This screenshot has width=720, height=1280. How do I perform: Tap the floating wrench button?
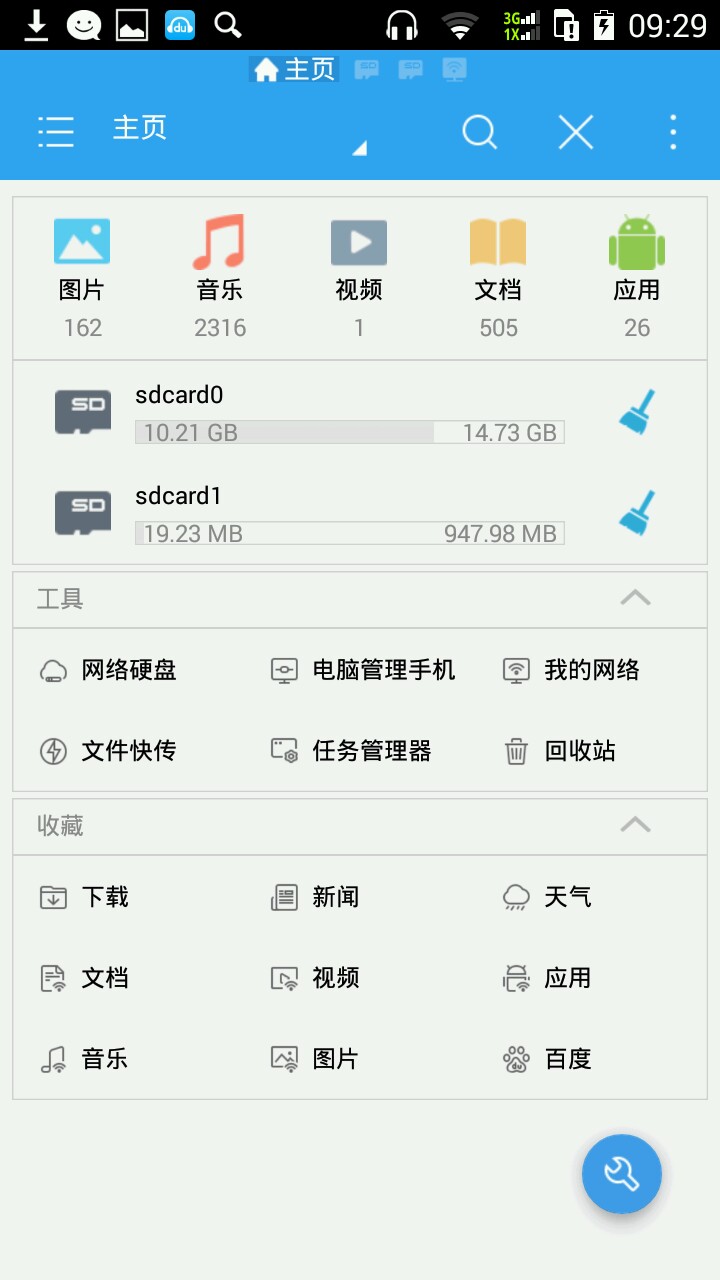[622, 1174]
